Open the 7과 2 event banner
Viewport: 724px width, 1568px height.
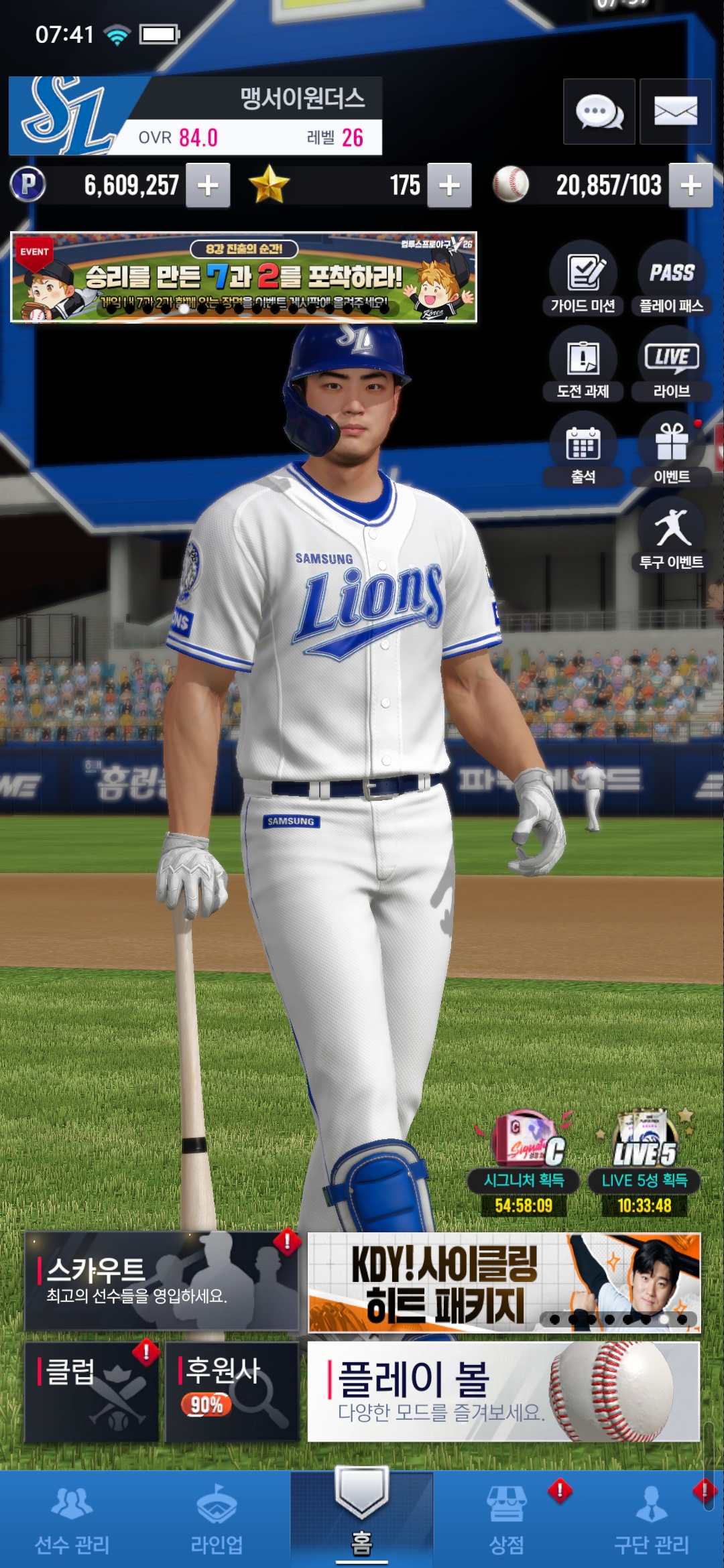[243, 277]
